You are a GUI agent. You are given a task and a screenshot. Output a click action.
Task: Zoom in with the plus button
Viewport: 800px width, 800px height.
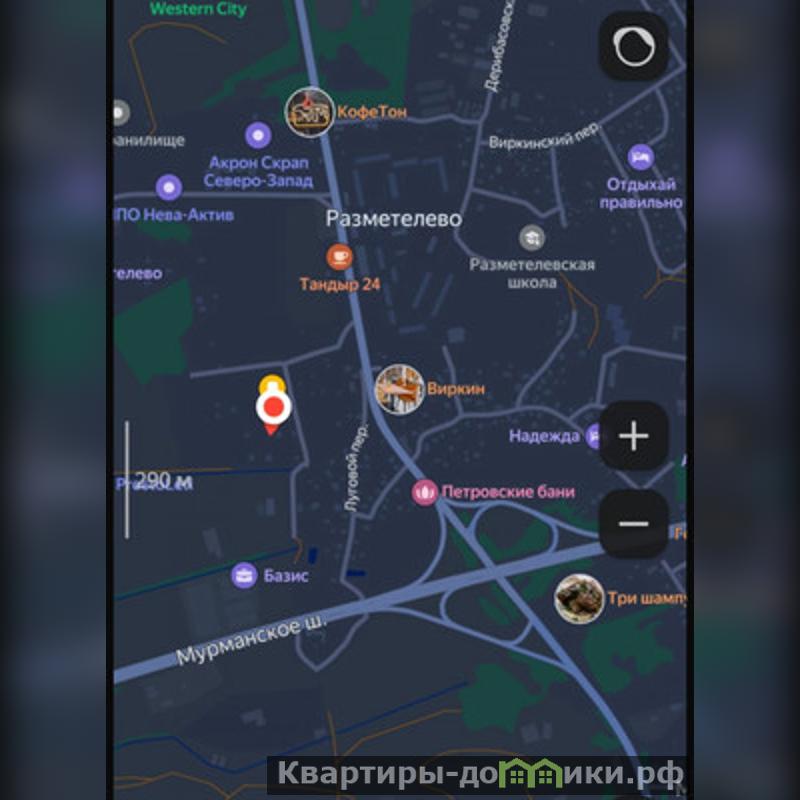click(634, 436)
